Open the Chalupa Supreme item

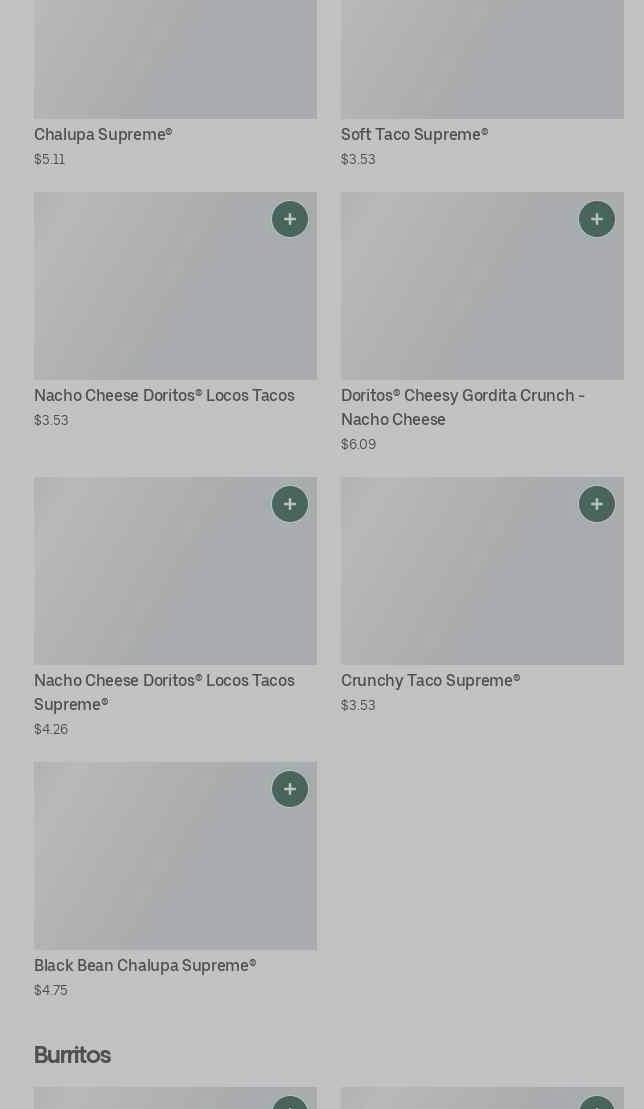[x=103, y=135]
